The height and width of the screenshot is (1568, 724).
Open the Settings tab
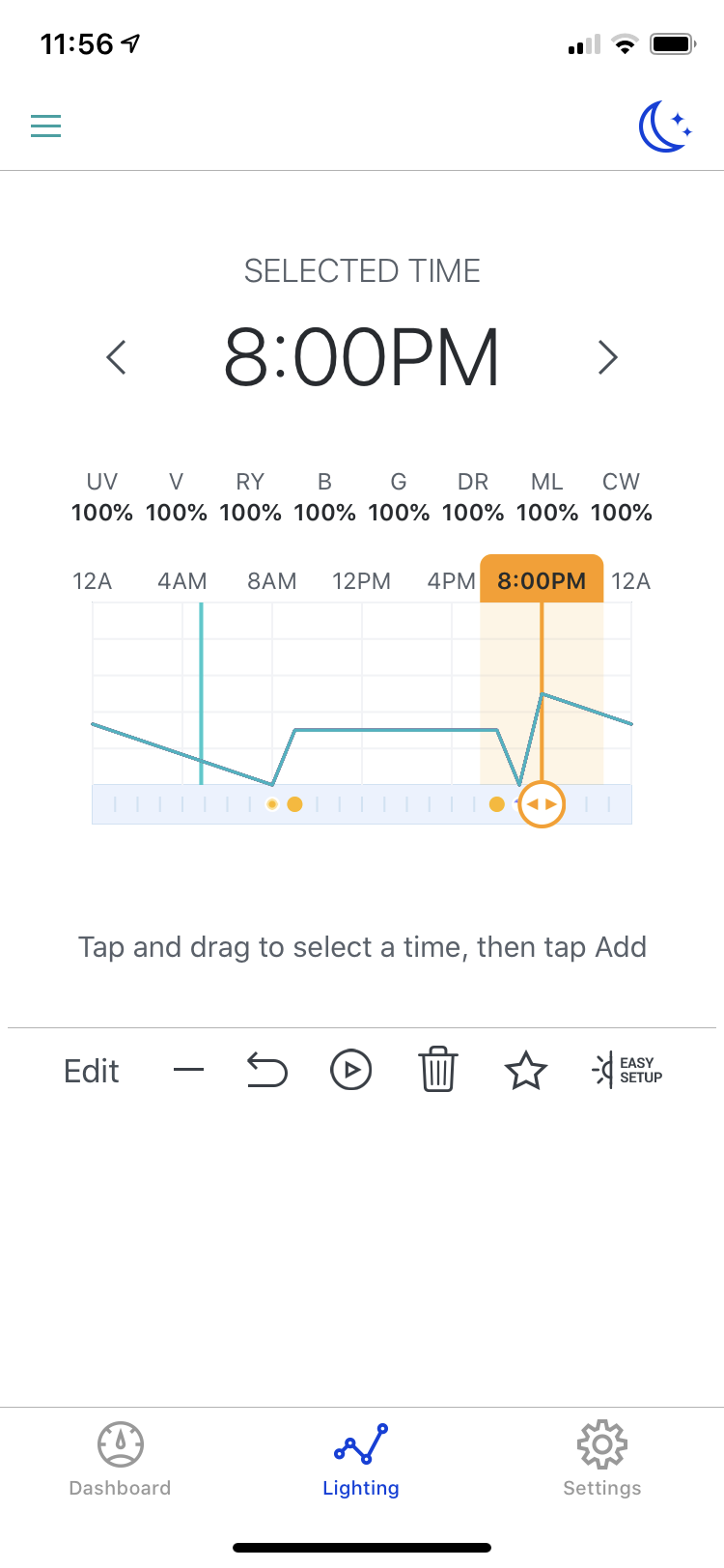click(x=602, y=1459)
